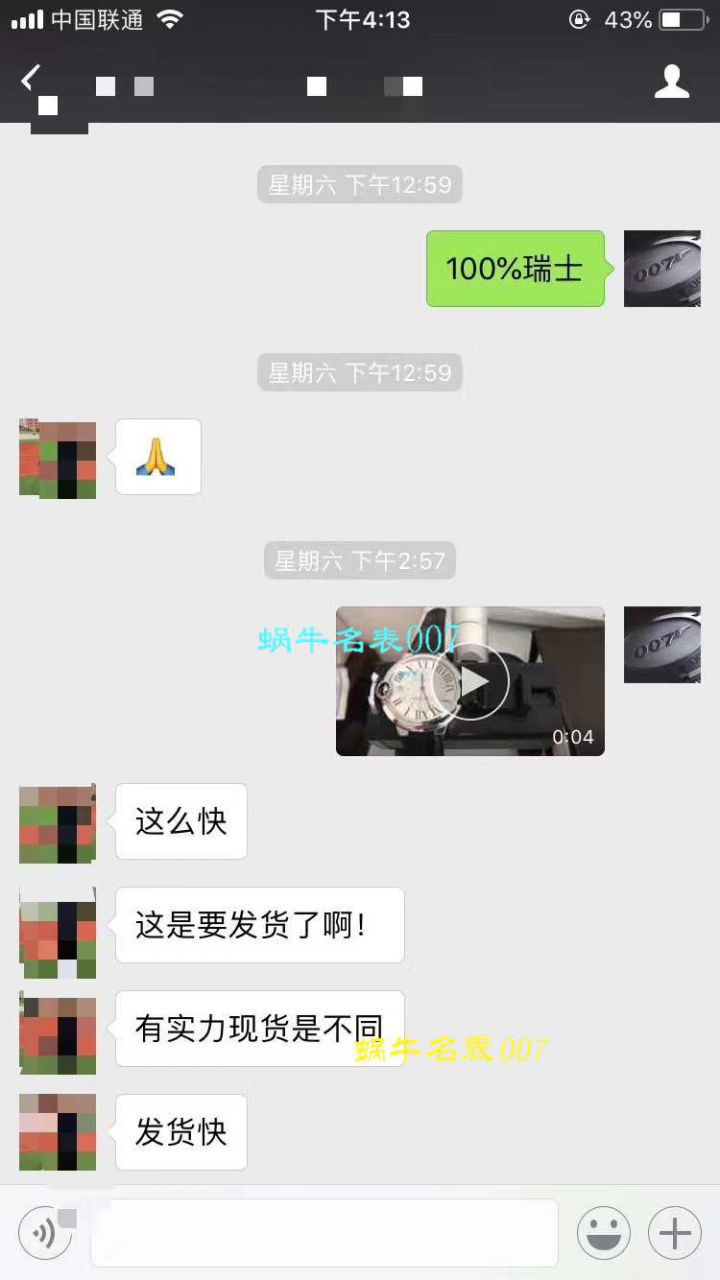Viewport: 720px width, 1280px height.
Task: Tap the 星期六 下午2:57 timestamp label
Action: (359, 561)
